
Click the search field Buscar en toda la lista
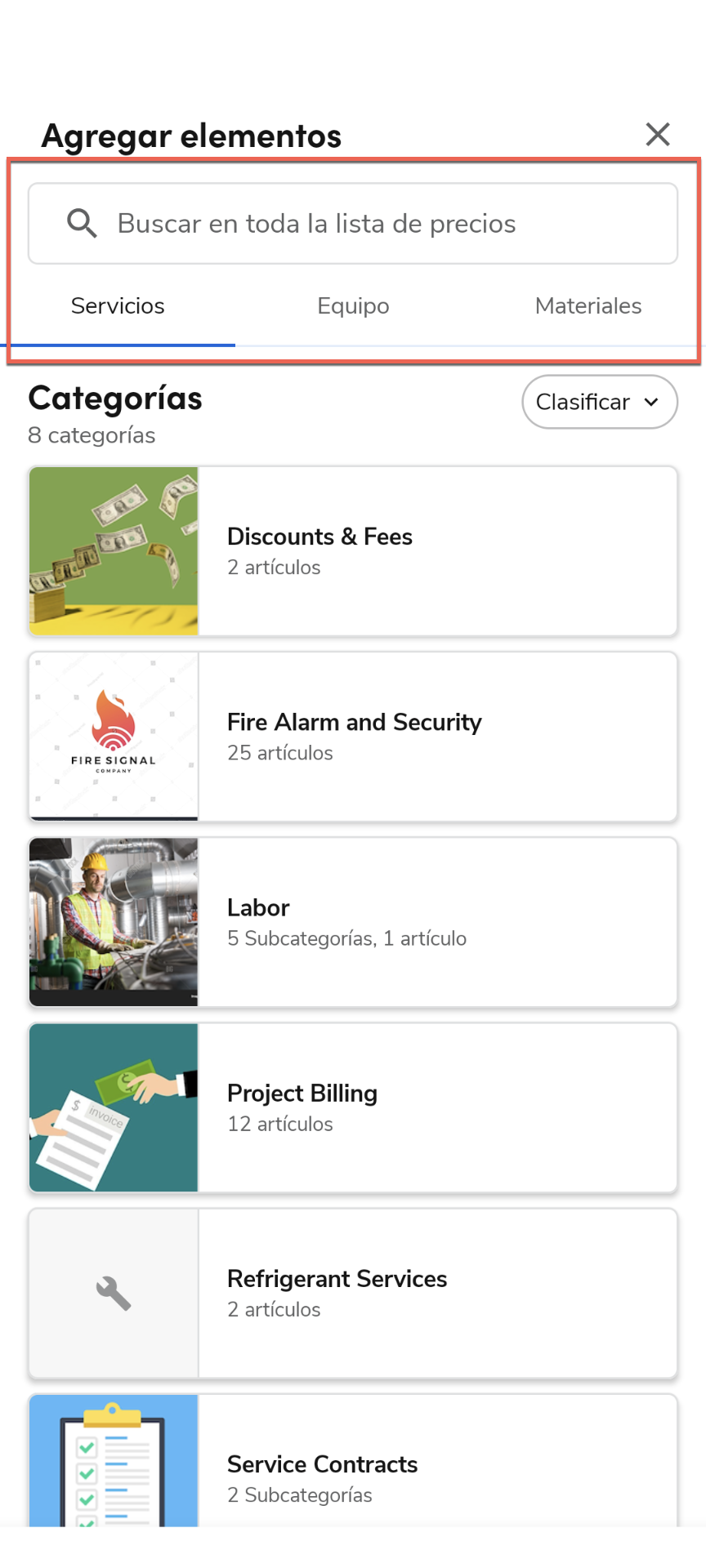click(x=351, y=223)
